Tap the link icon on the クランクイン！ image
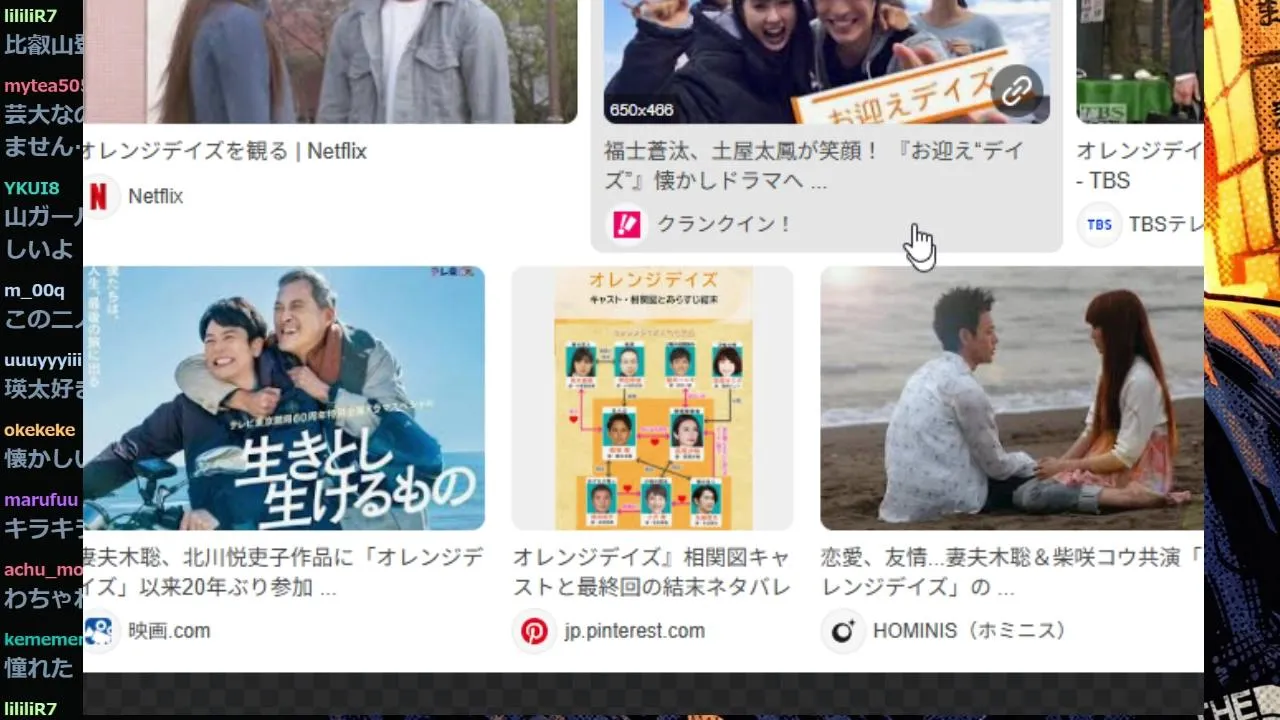This screenshot has height=720, width=1280. coord(1016,92)
